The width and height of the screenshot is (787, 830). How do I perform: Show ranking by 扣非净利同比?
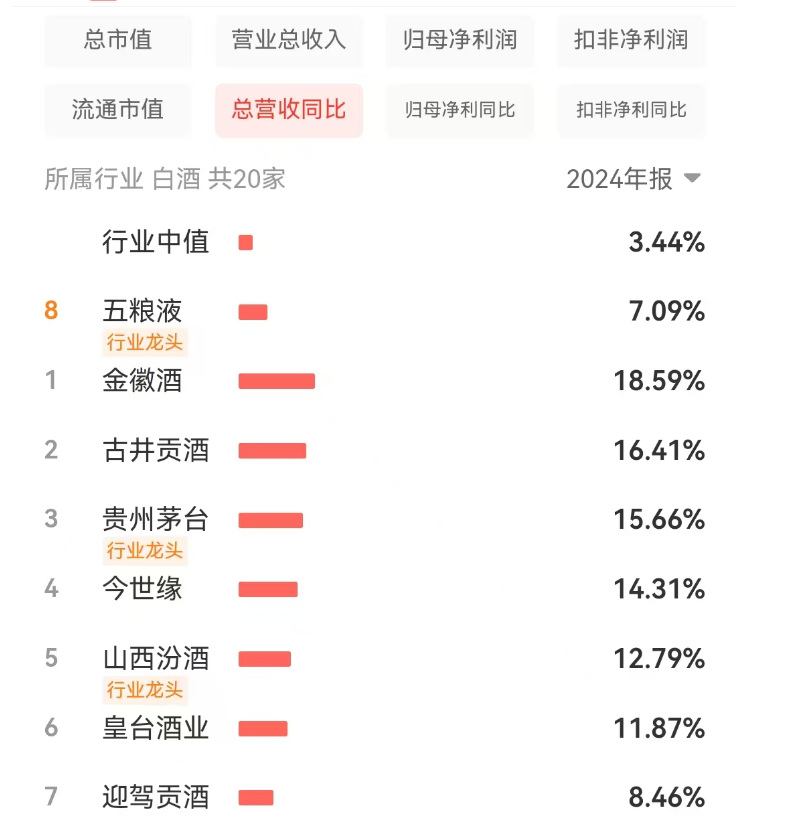pos(631,110)
